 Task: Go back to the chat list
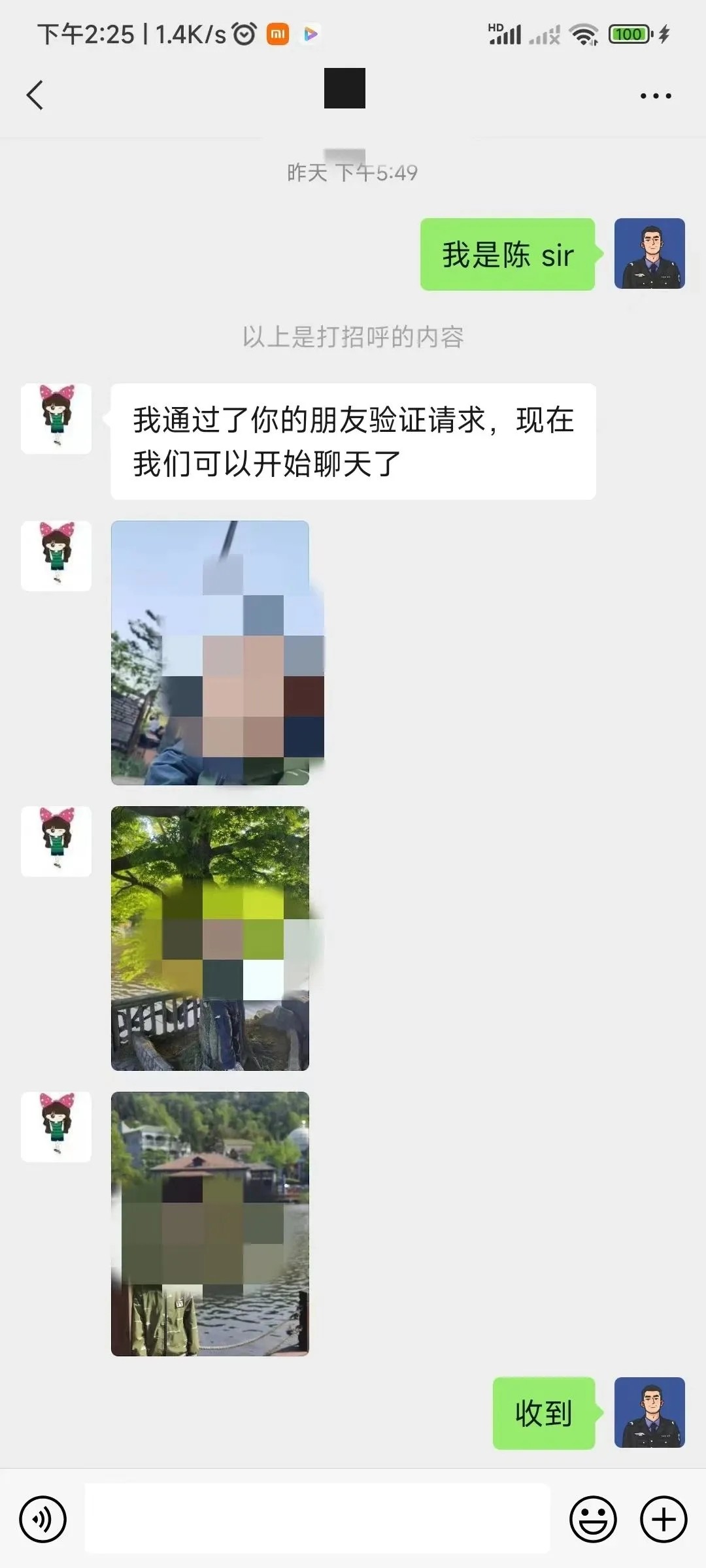tap(35, 95)
